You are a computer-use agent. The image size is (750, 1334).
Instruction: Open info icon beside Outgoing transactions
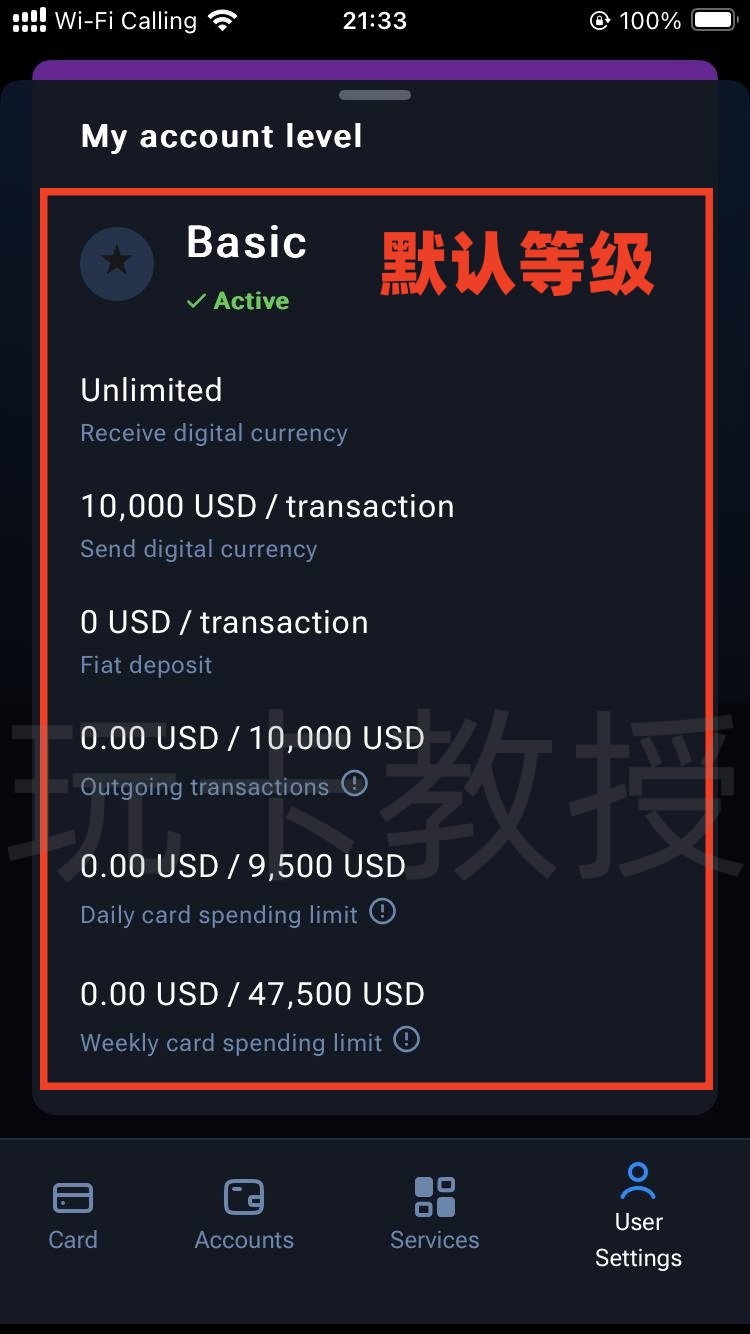[354, 784]
